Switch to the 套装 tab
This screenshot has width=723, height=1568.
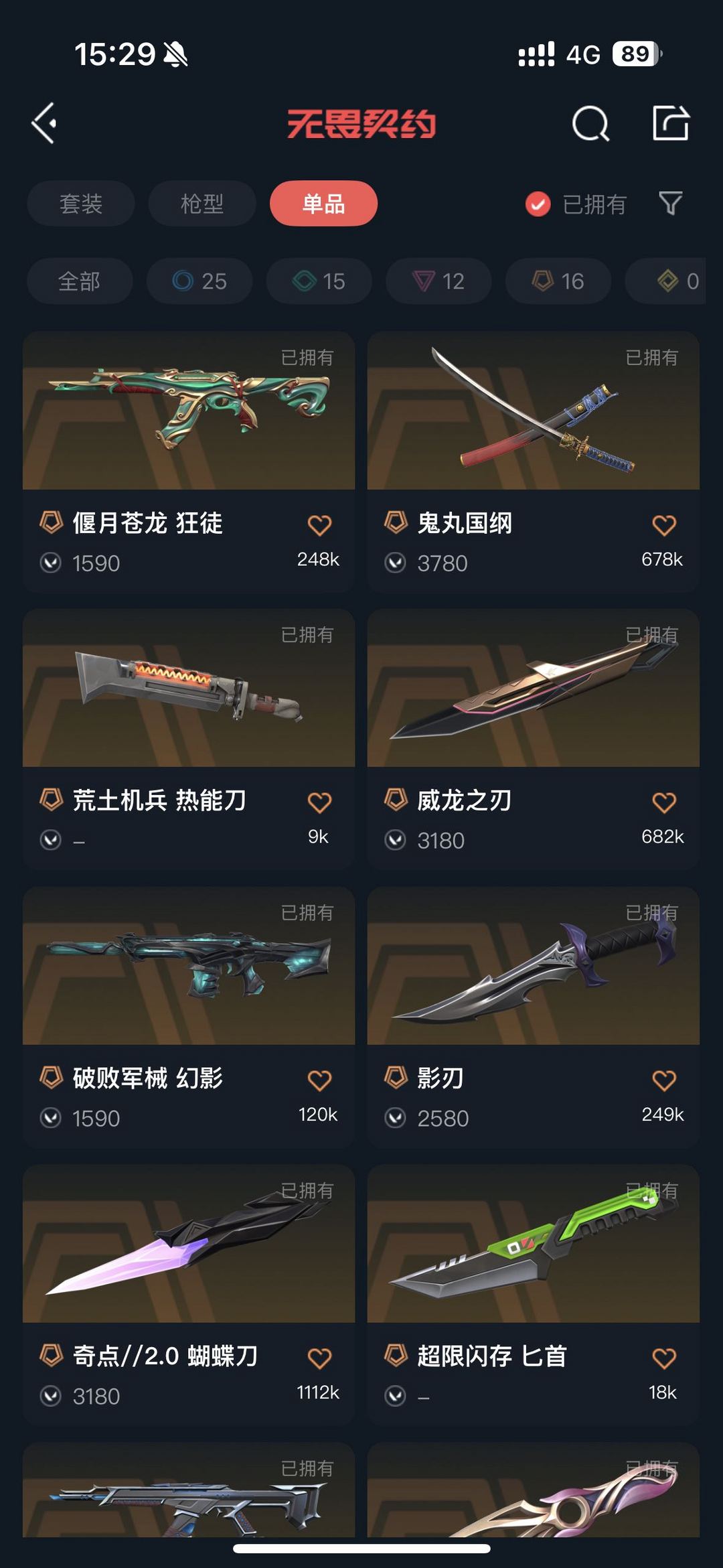click(x=80, y=204)
